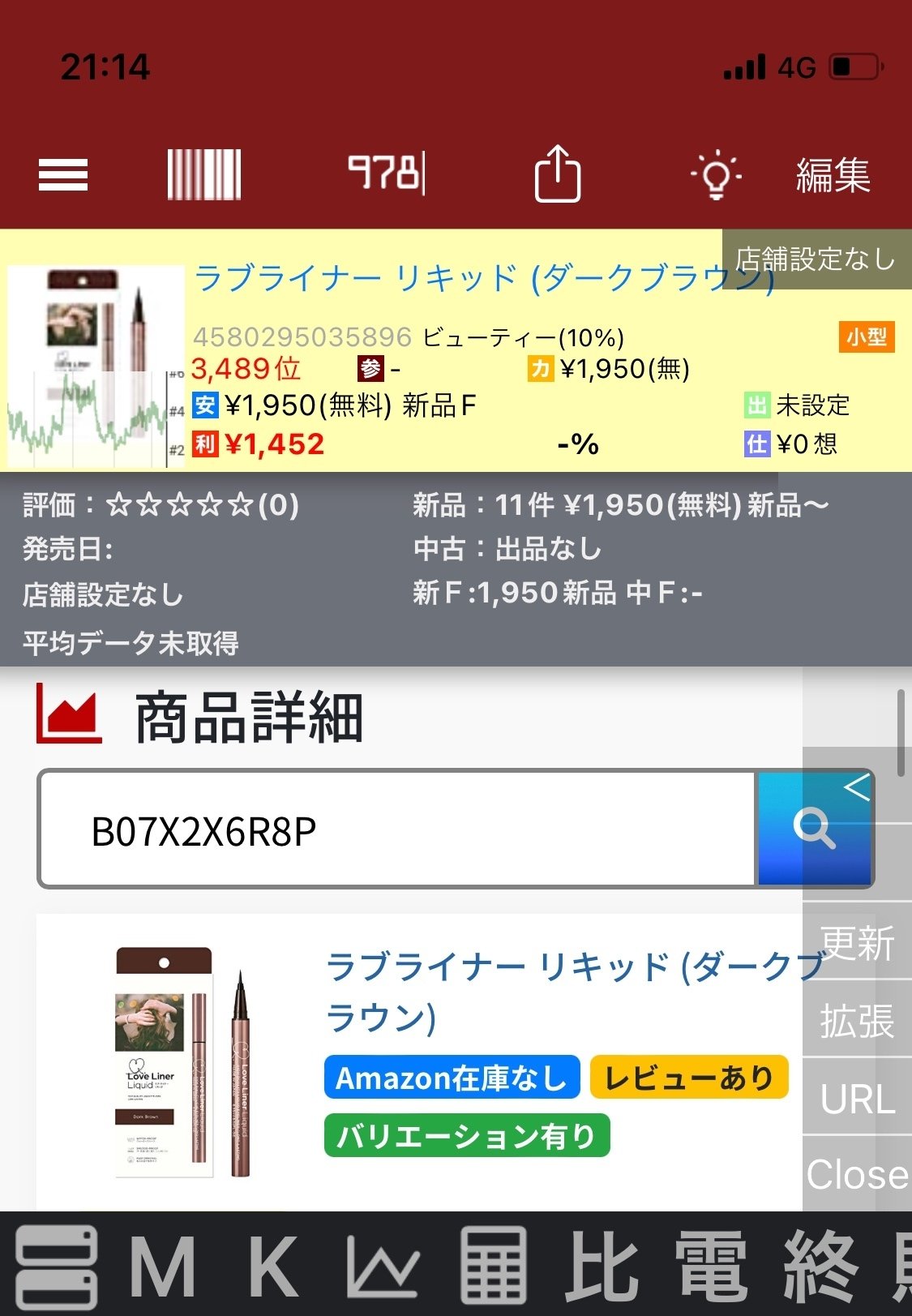Tap 比 in the bottom bar
The image size is (912, 1316).
click(x=603, y=1267)
